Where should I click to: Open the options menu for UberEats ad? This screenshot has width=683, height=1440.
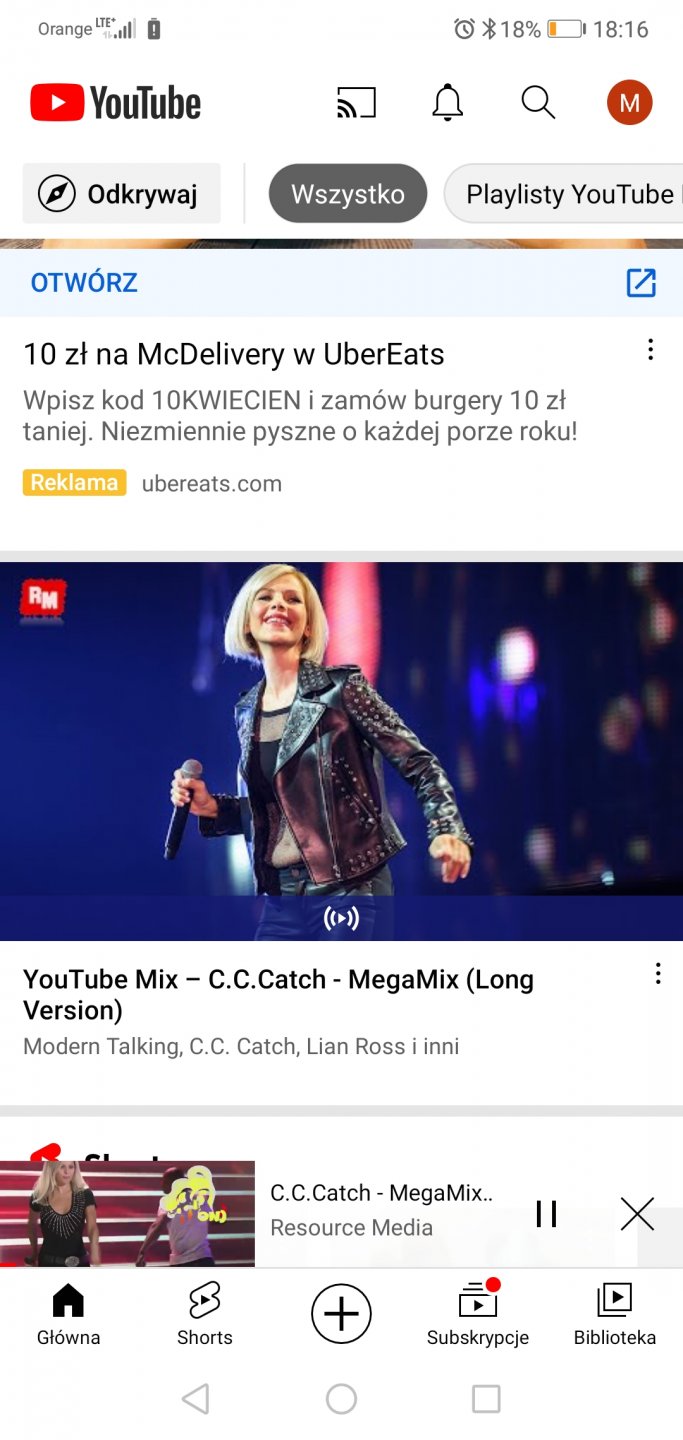tap(651, 350)
